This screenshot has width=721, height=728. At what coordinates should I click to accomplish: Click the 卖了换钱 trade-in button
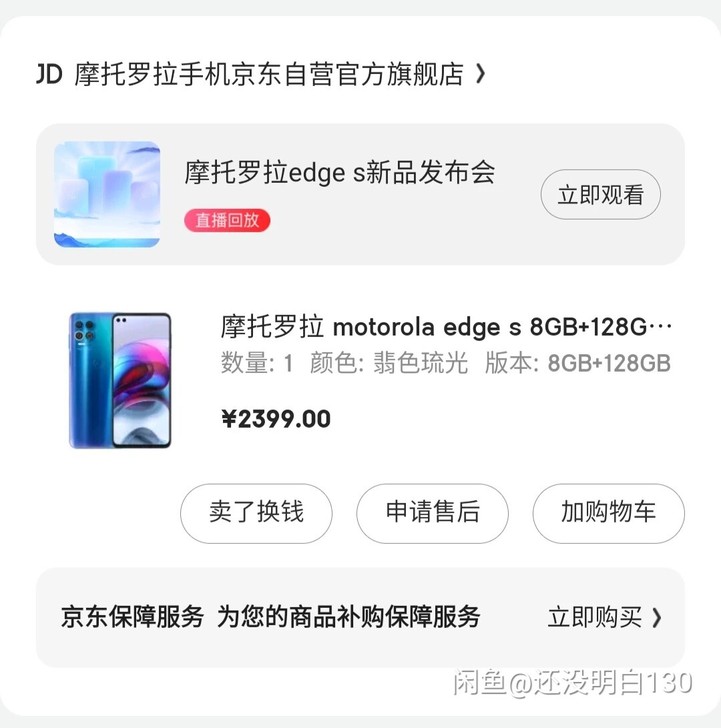coord(256,513)
